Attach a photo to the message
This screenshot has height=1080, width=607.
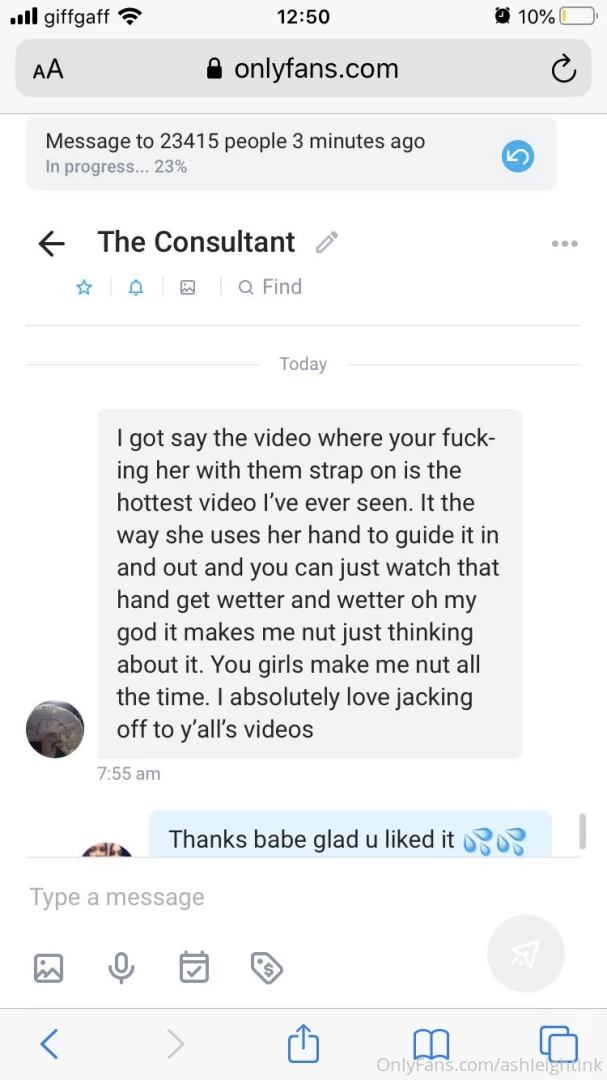coord(48,968)
